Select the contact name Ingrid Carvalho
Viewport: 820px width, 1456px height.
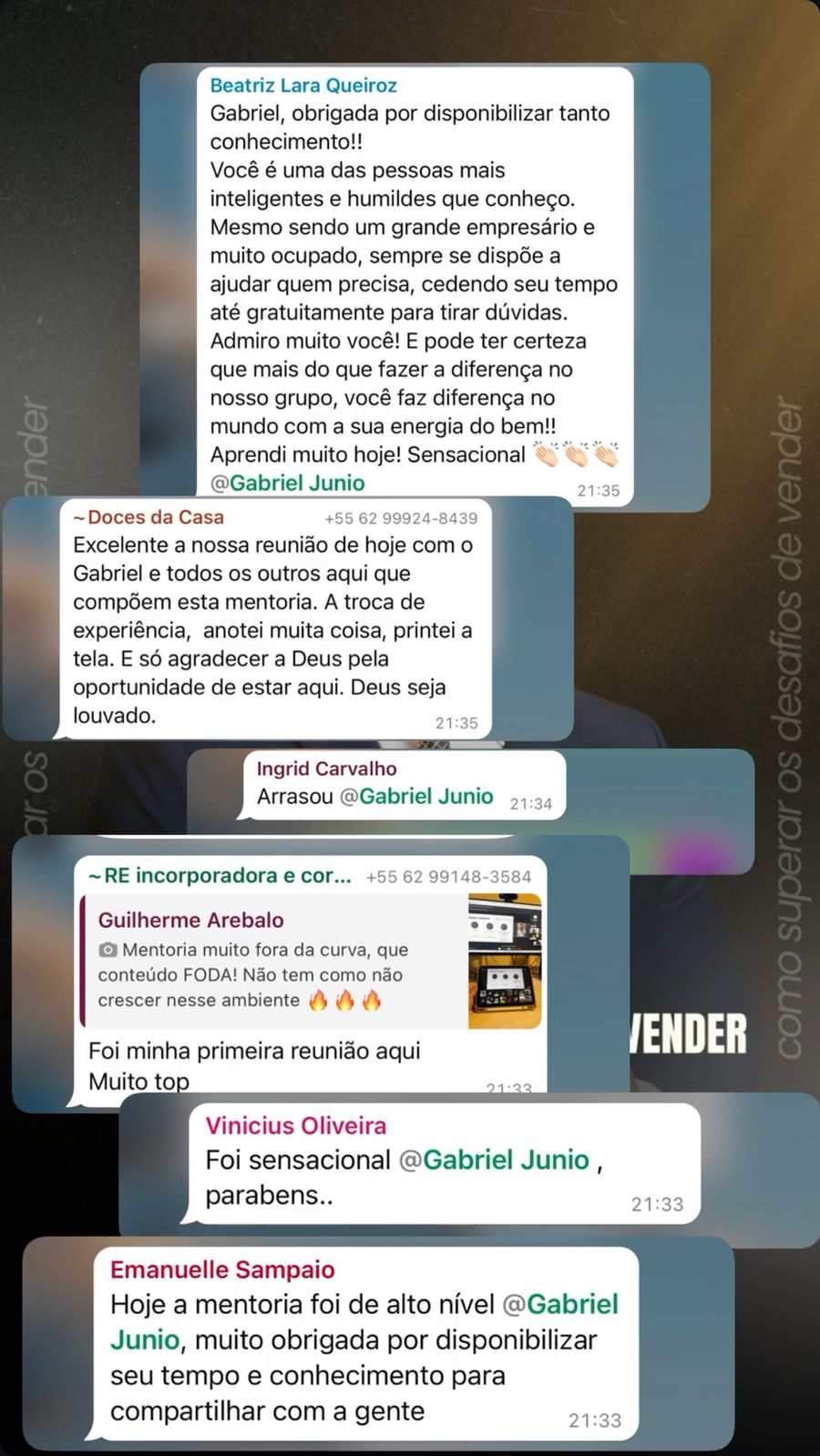325,768
